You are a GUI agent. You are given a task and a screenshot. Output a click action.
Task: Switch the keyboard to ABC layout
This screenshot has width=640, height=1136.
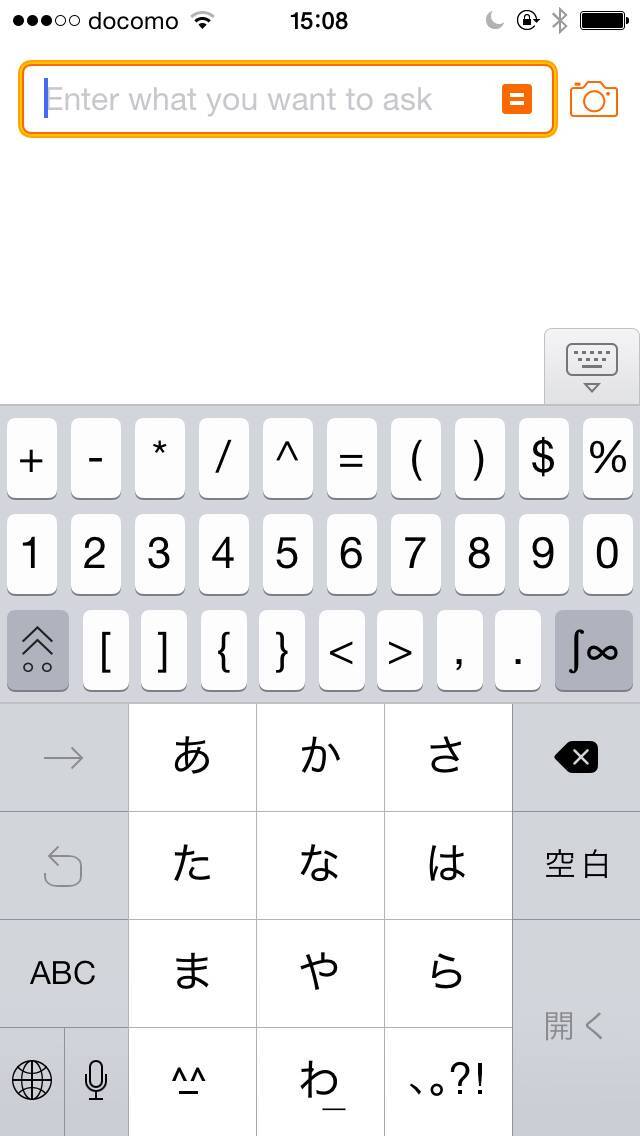[x=63, y=972]
